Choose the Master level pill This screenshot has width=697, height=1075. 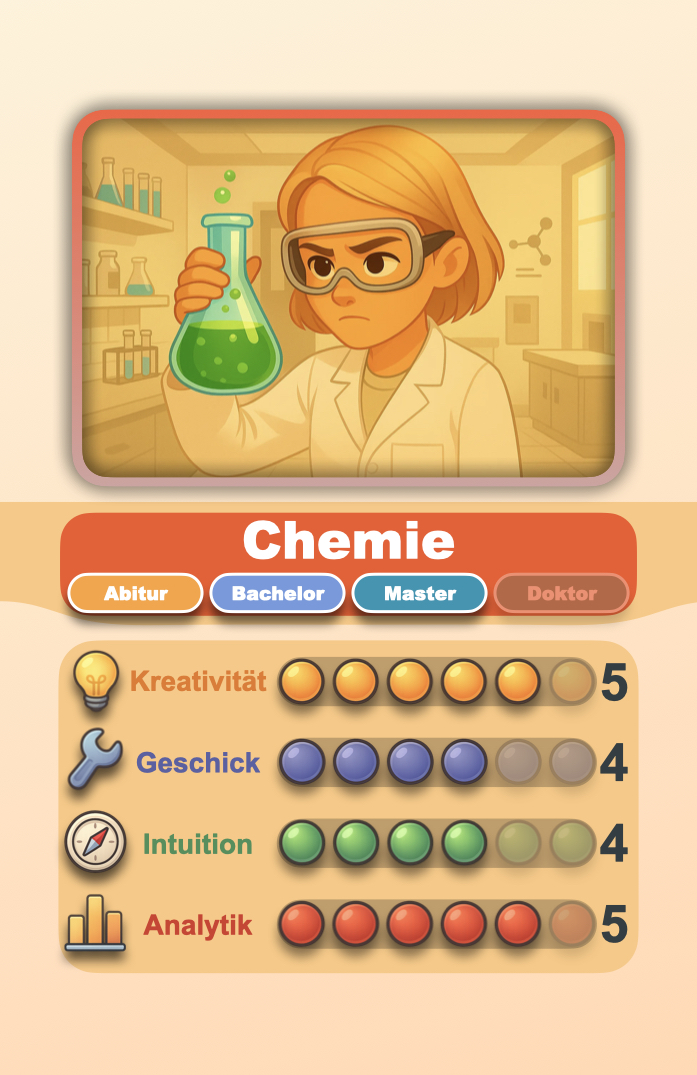coord(420,593)
